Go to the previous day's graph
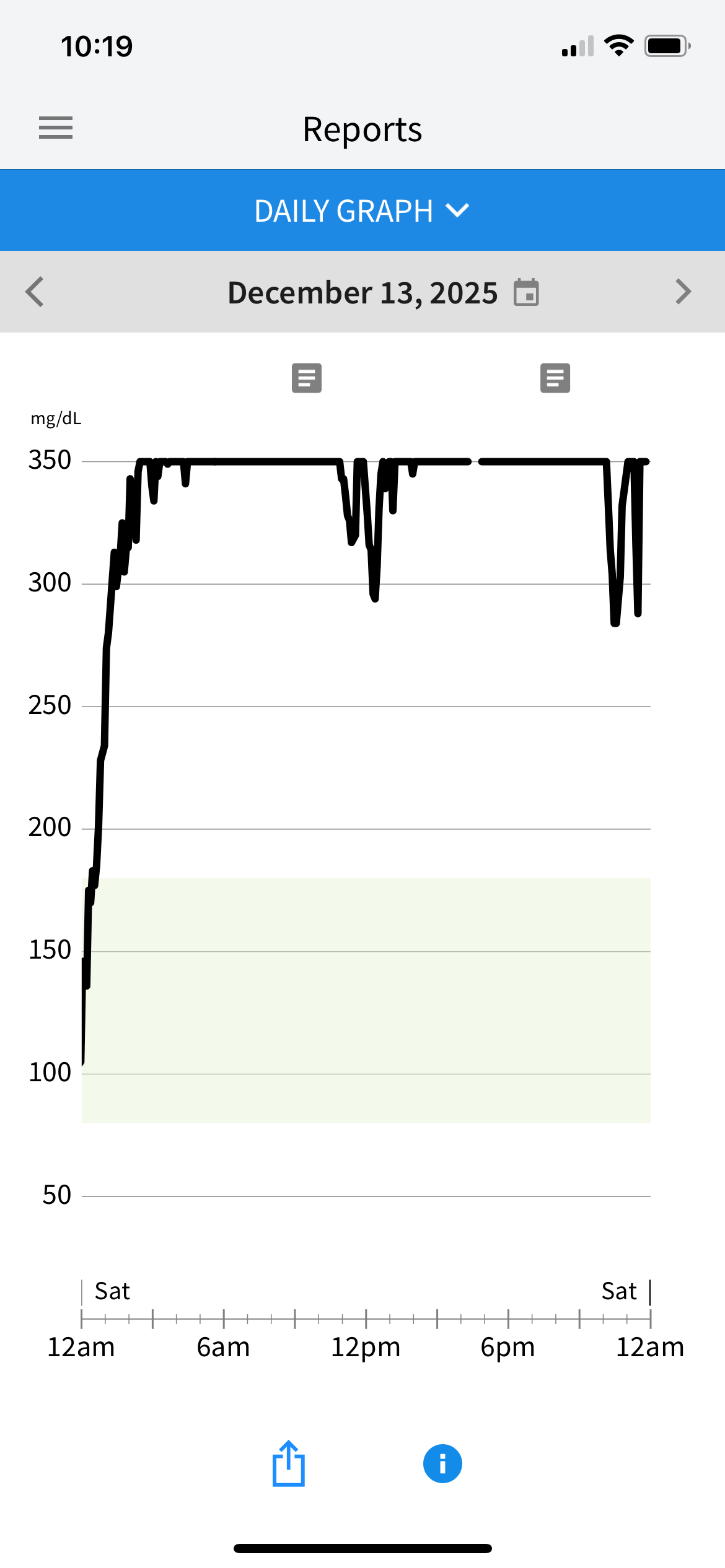This screenshot has width=725, height=1568. point(35,292)
